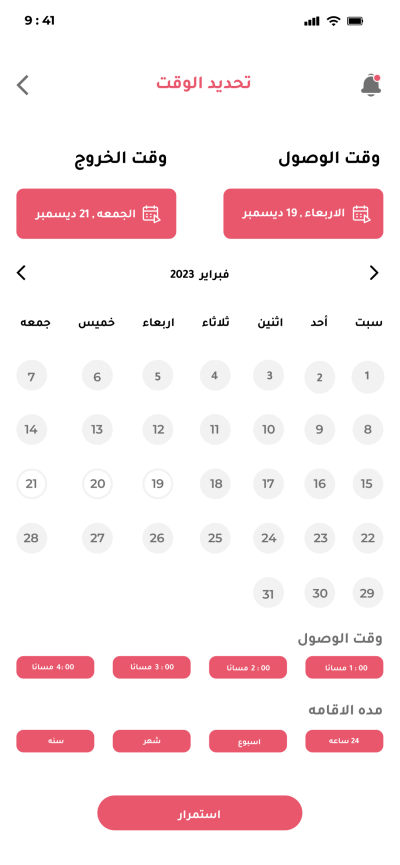Select day 19 in the calendar

[x=158, y=484]
